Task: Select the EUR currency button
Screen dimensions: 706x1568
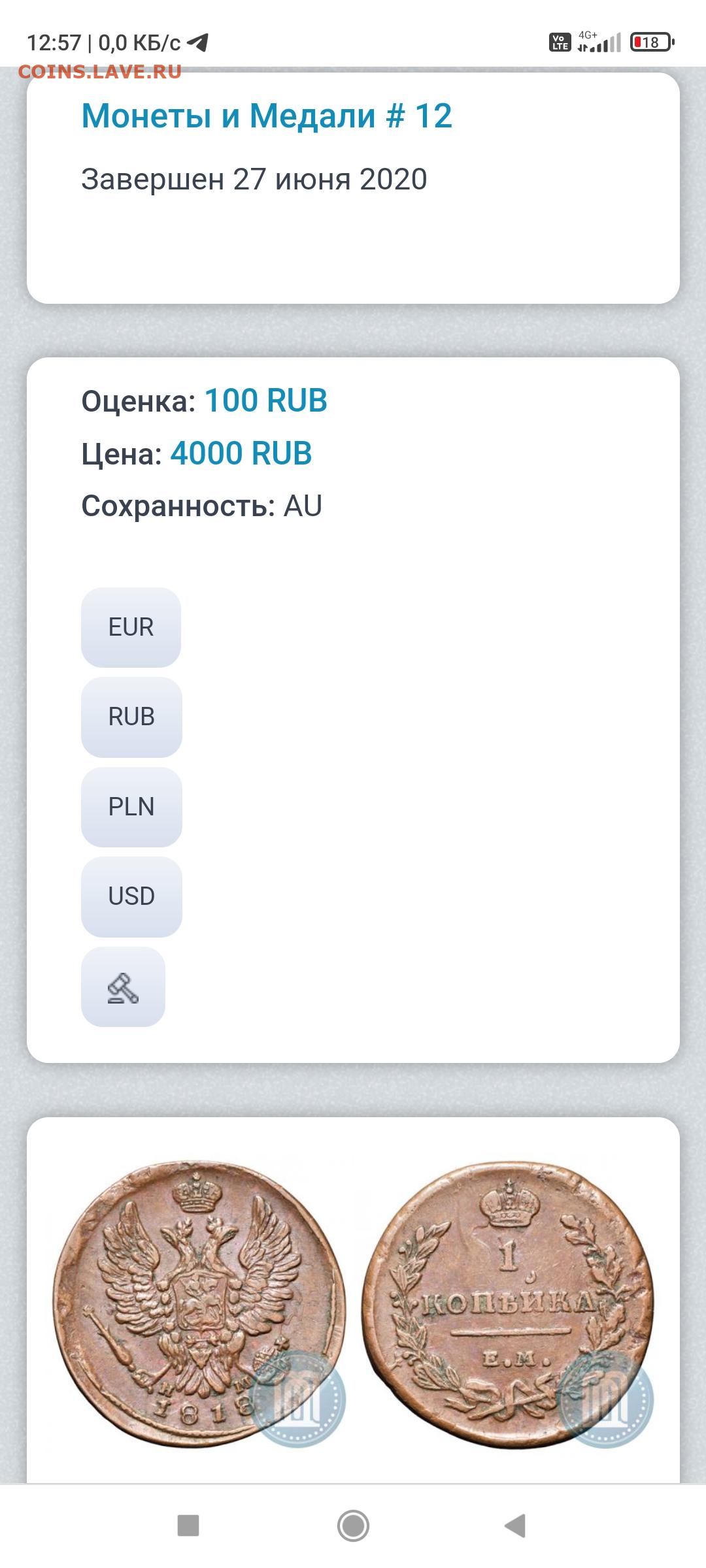Action: coord(131,627)
